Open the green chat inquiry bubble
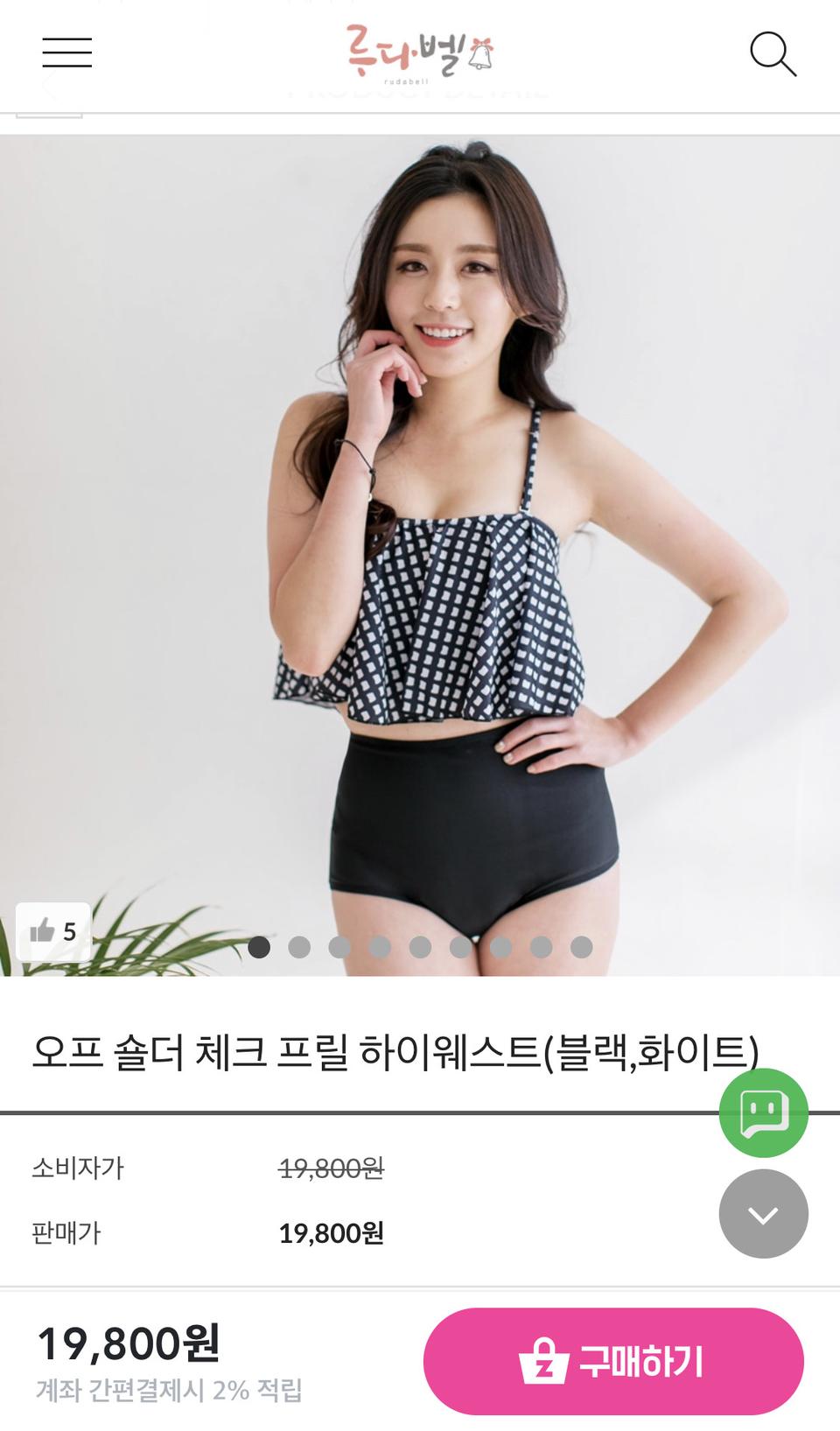The height and width of the screenshot is (1431, 840). [765, 1112]
